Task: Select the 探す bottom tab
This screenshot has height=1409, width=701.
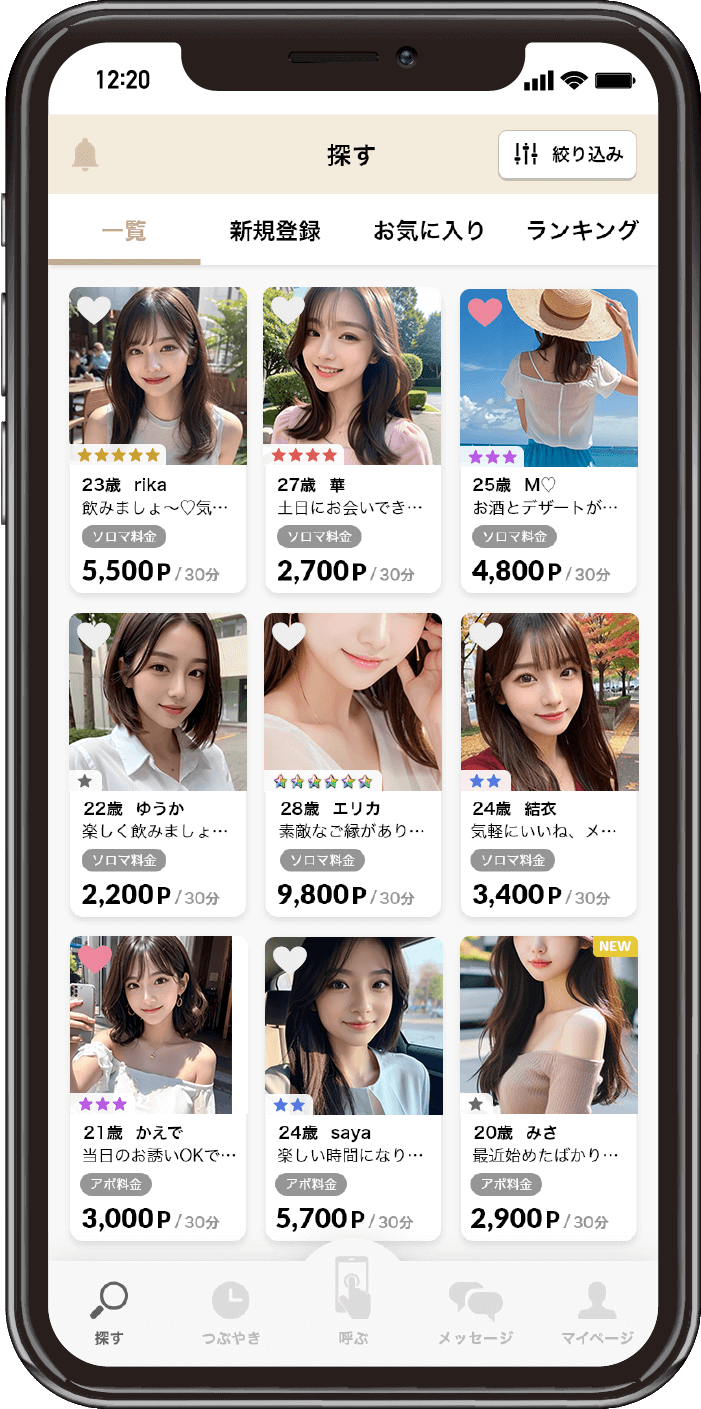Action: point(108,1313)
